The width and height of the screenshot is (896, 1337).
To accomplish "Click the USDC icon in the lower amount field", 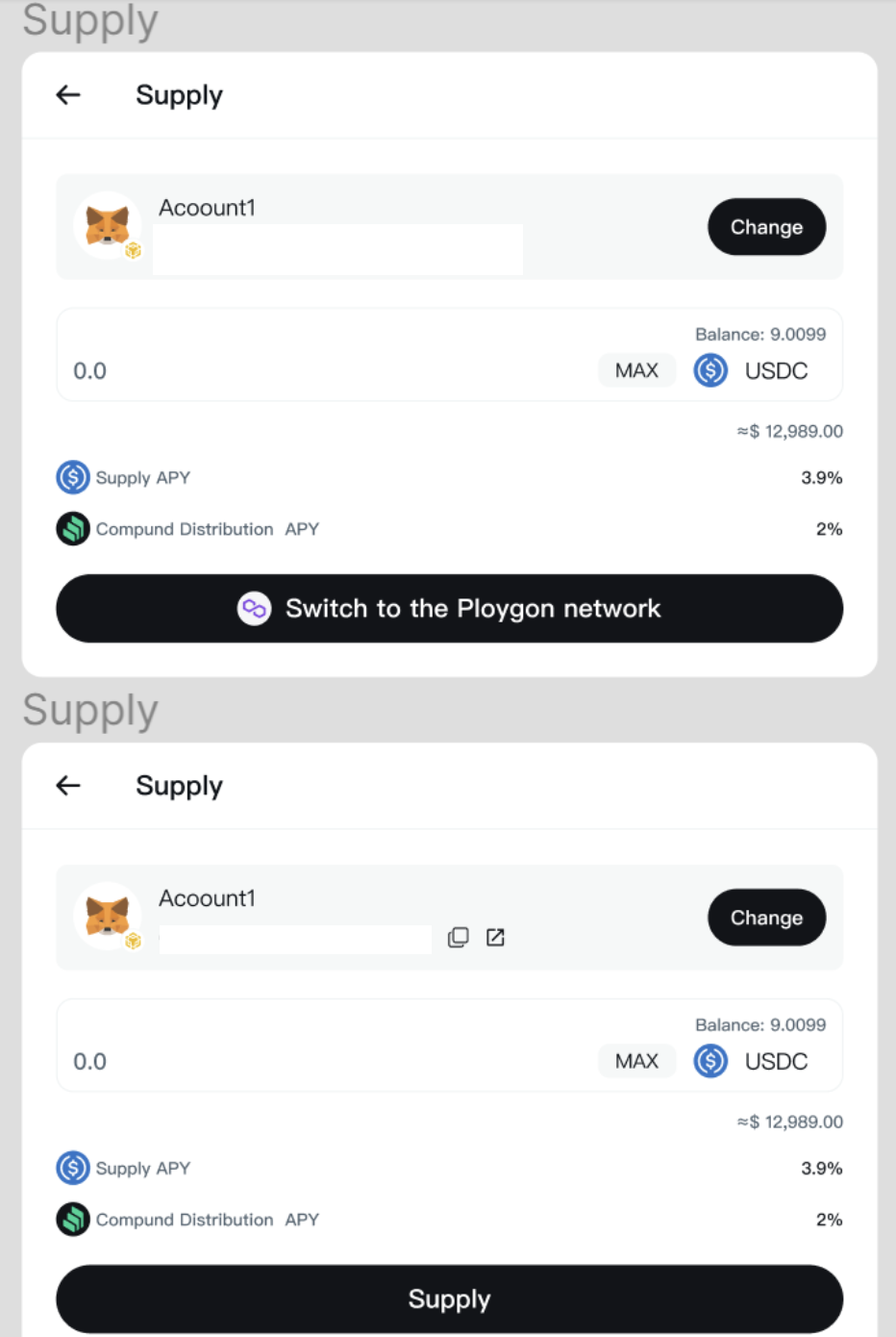I will click(x=710, y=1061).
